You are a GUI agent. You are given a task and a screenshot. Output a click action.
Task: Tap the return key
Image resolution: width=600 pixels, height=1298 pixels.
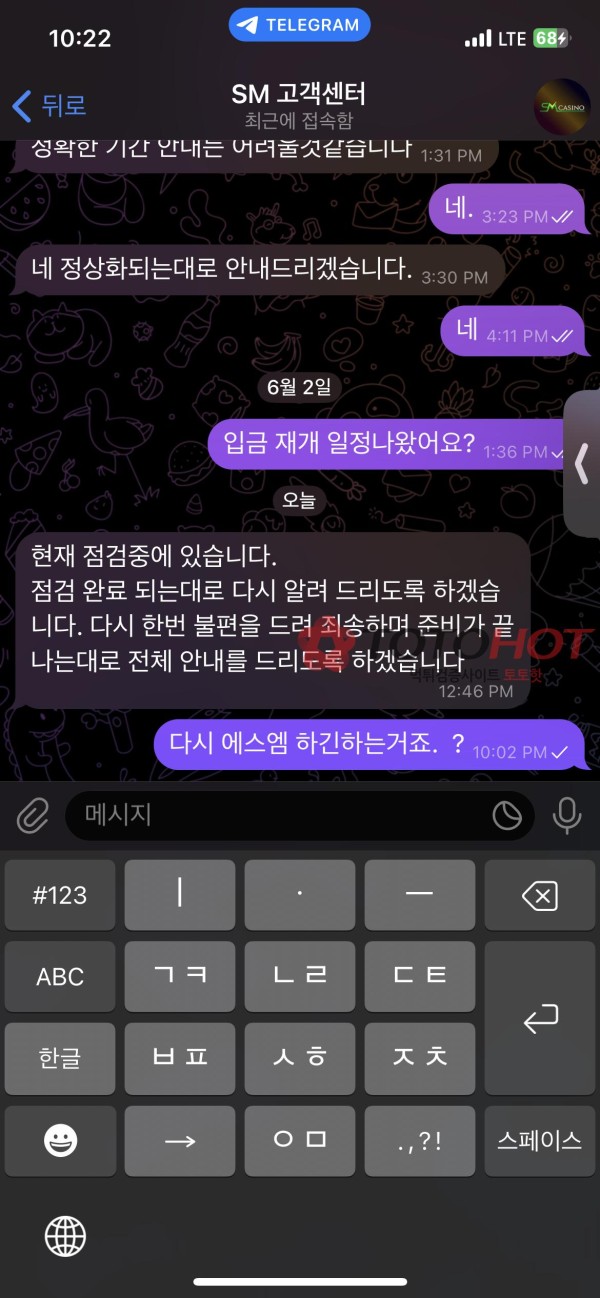point(540,1018)
